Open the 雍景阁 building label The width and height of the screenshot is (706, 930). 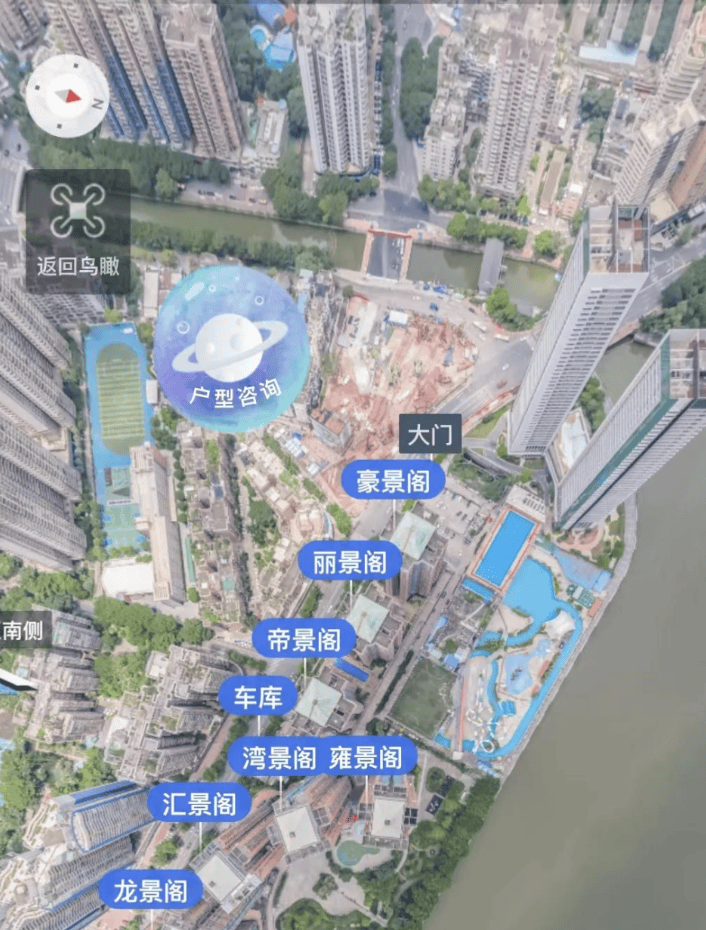pyautogui.click(x=366, y=757)
